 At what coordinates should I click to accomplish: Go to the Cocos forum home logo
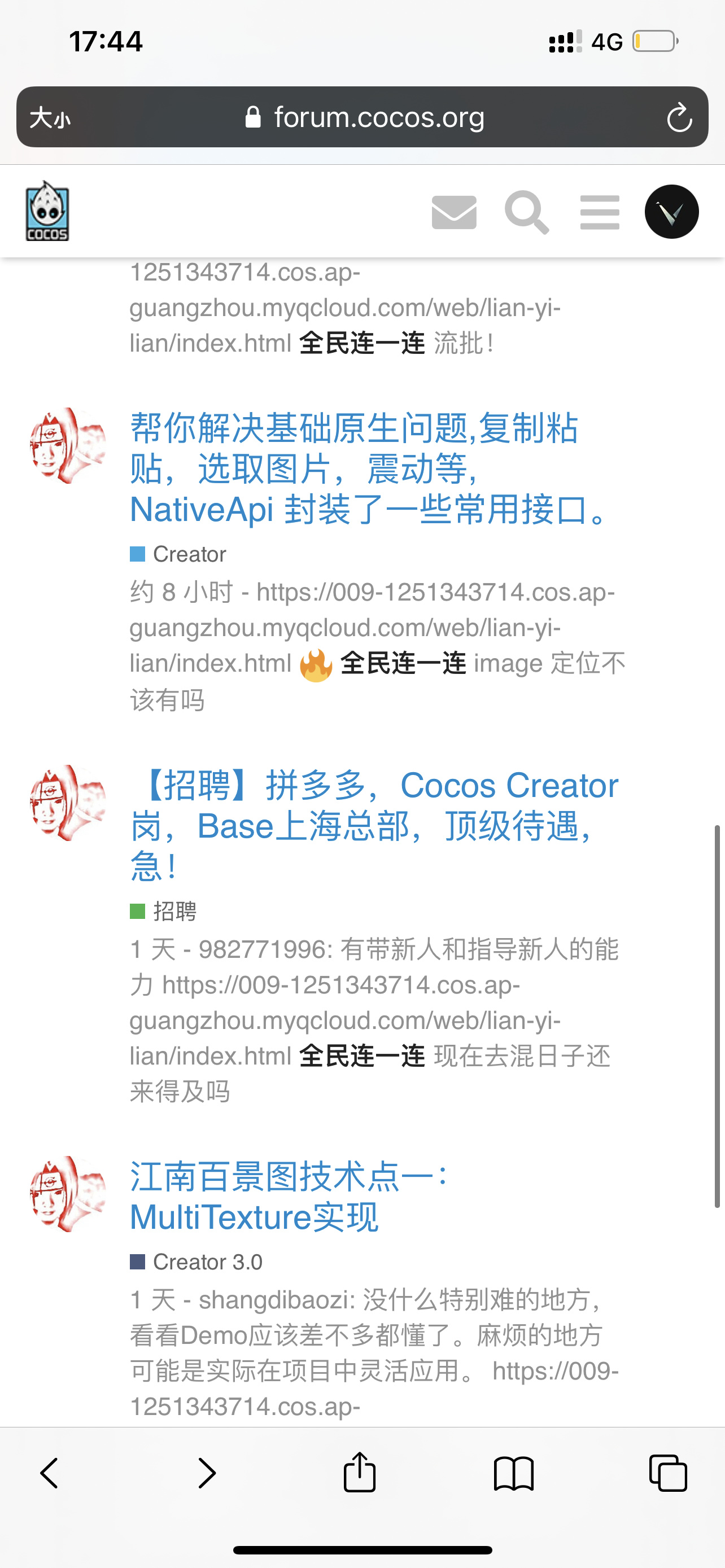pos(47,212)
